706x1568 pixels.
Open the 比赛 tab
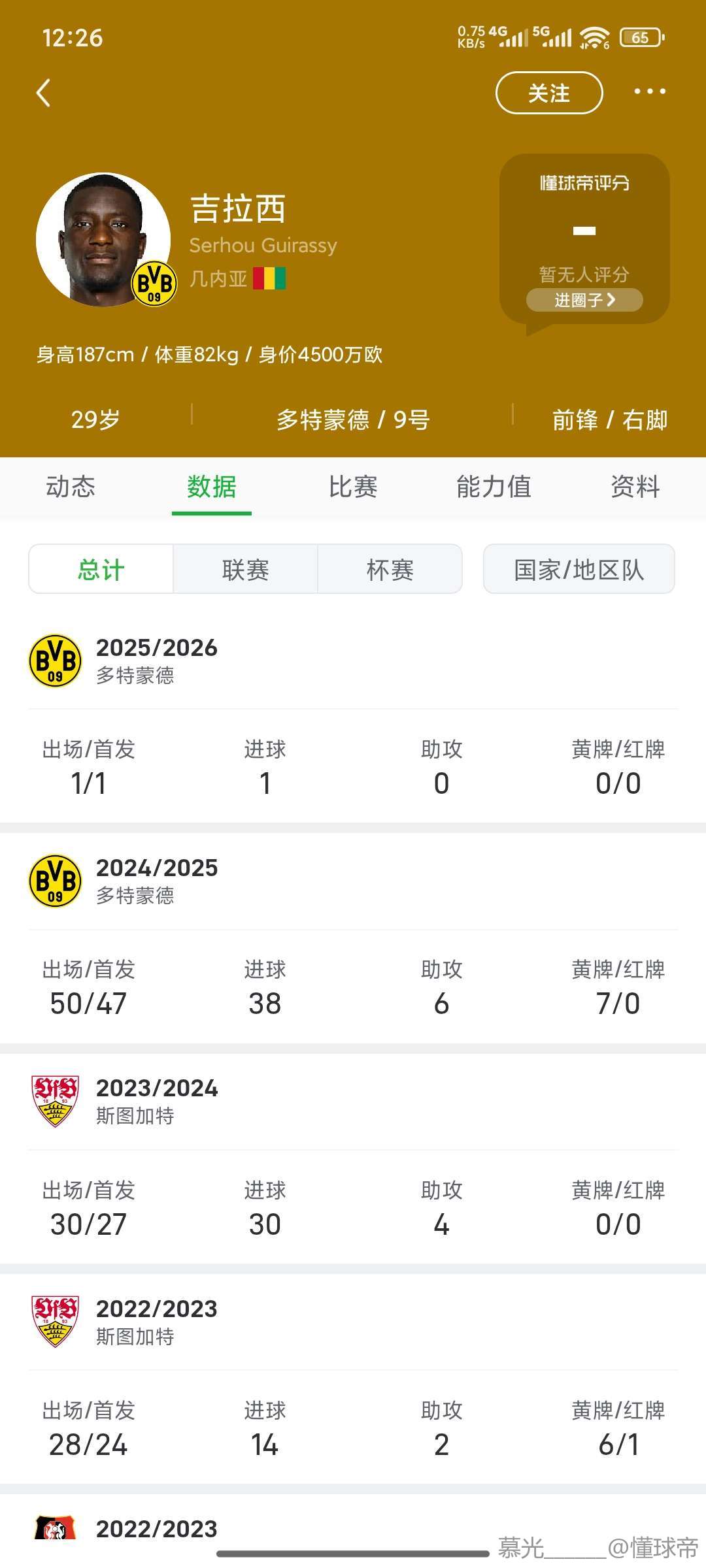pos(353,487)
